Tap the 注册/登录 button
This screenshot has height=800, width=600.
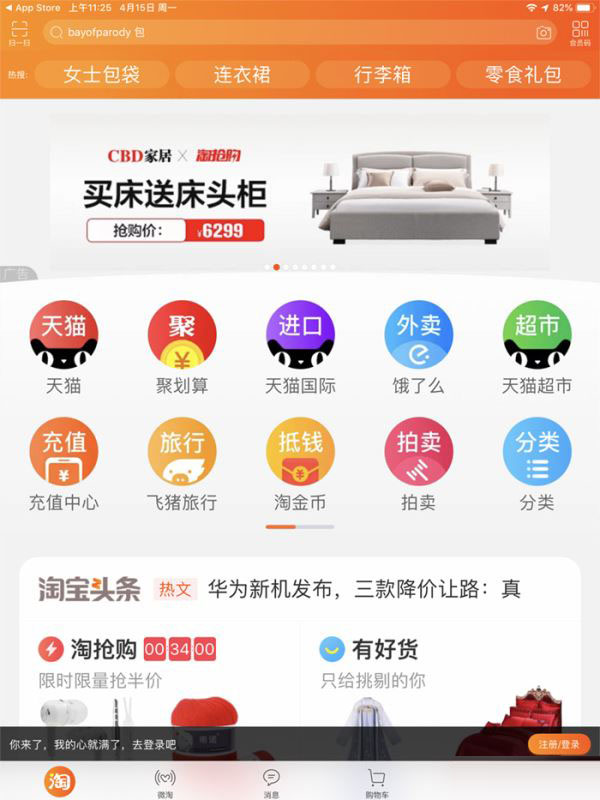coord(559,745)
